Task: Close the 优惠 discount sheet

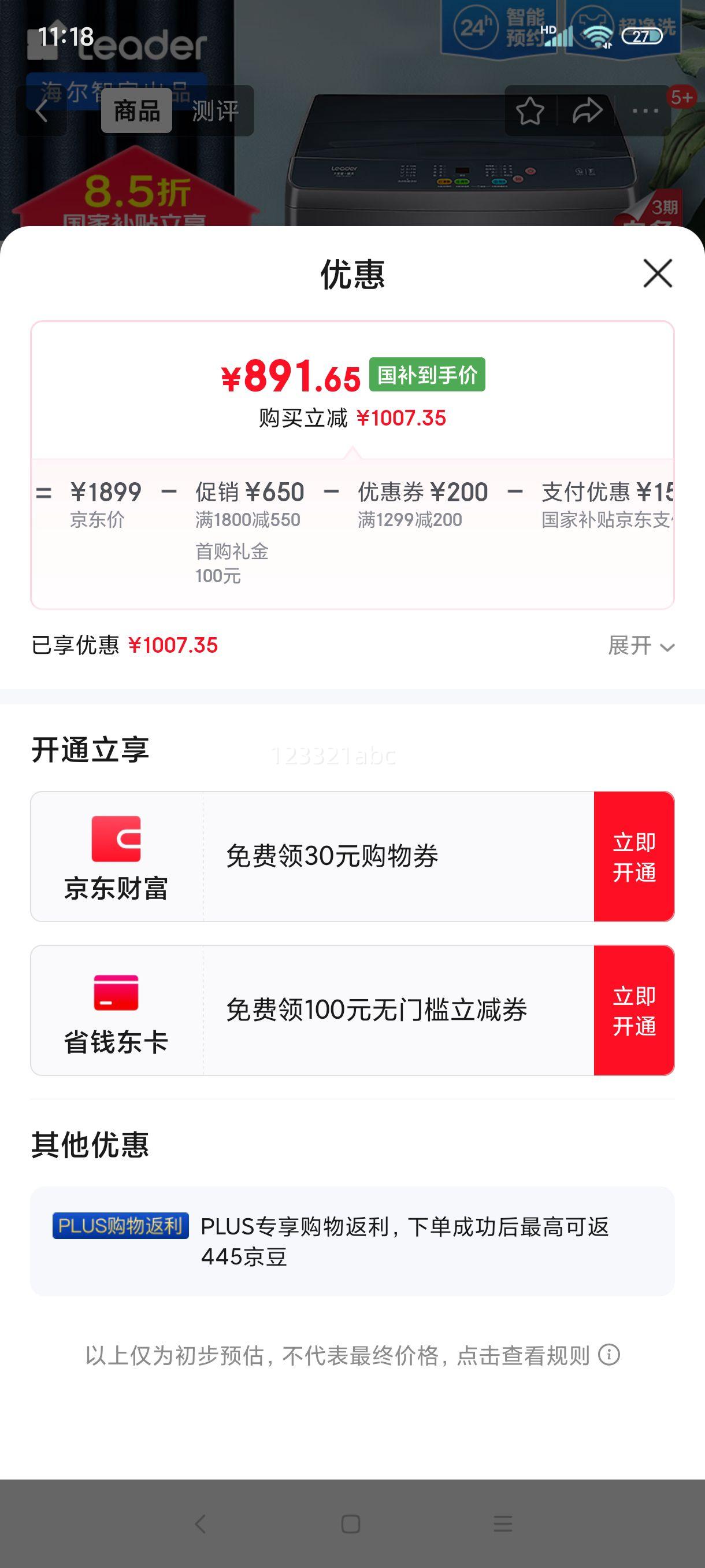Action: (658, 273)
